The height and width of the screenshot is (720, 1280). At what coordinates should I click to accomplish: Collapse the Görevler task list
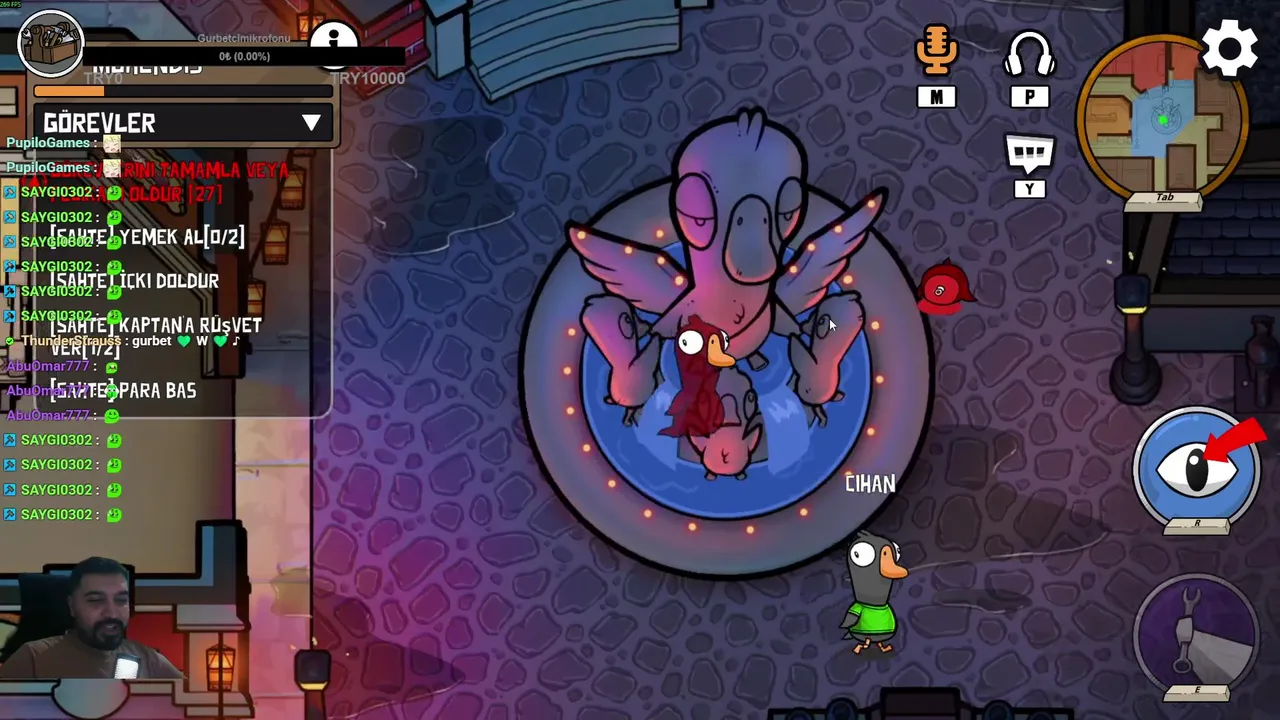pos(311,123)
